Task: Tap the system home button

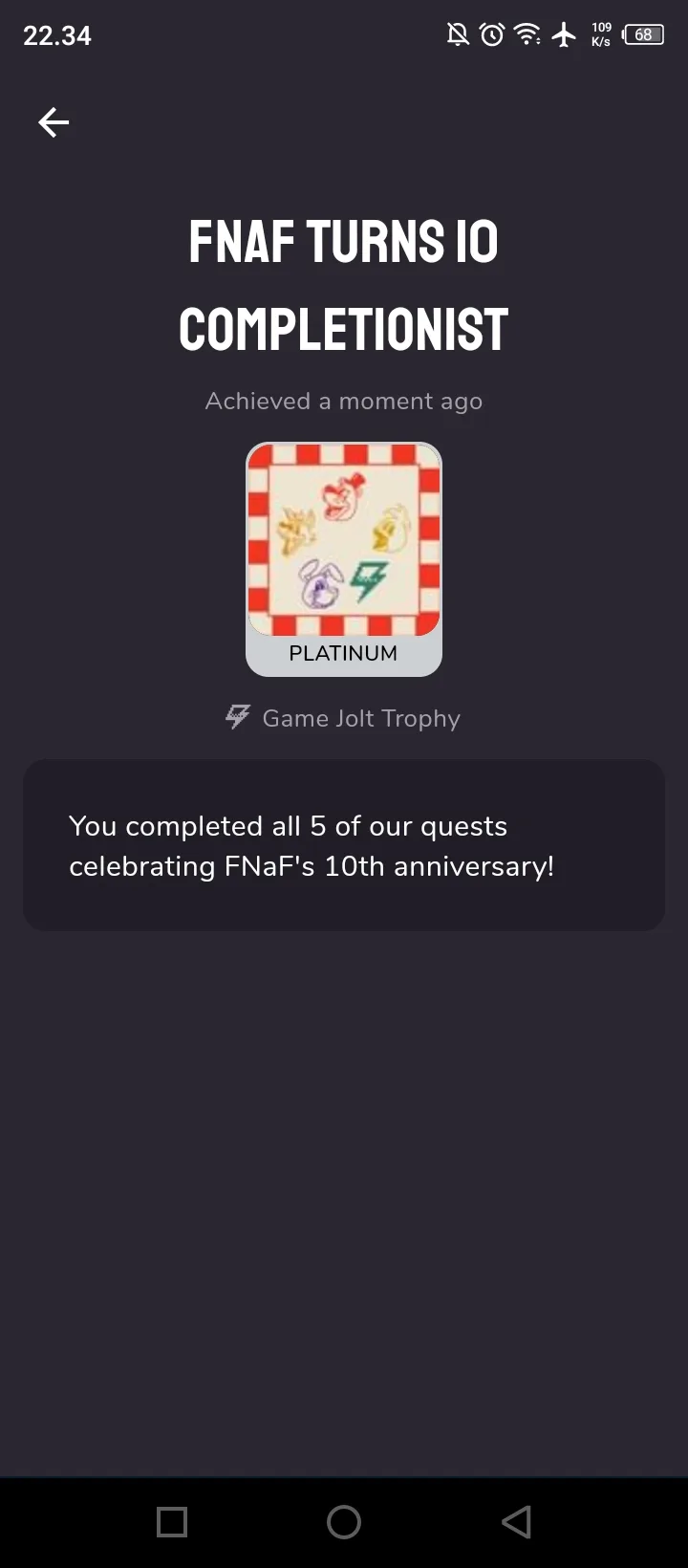Action: 344,1521
